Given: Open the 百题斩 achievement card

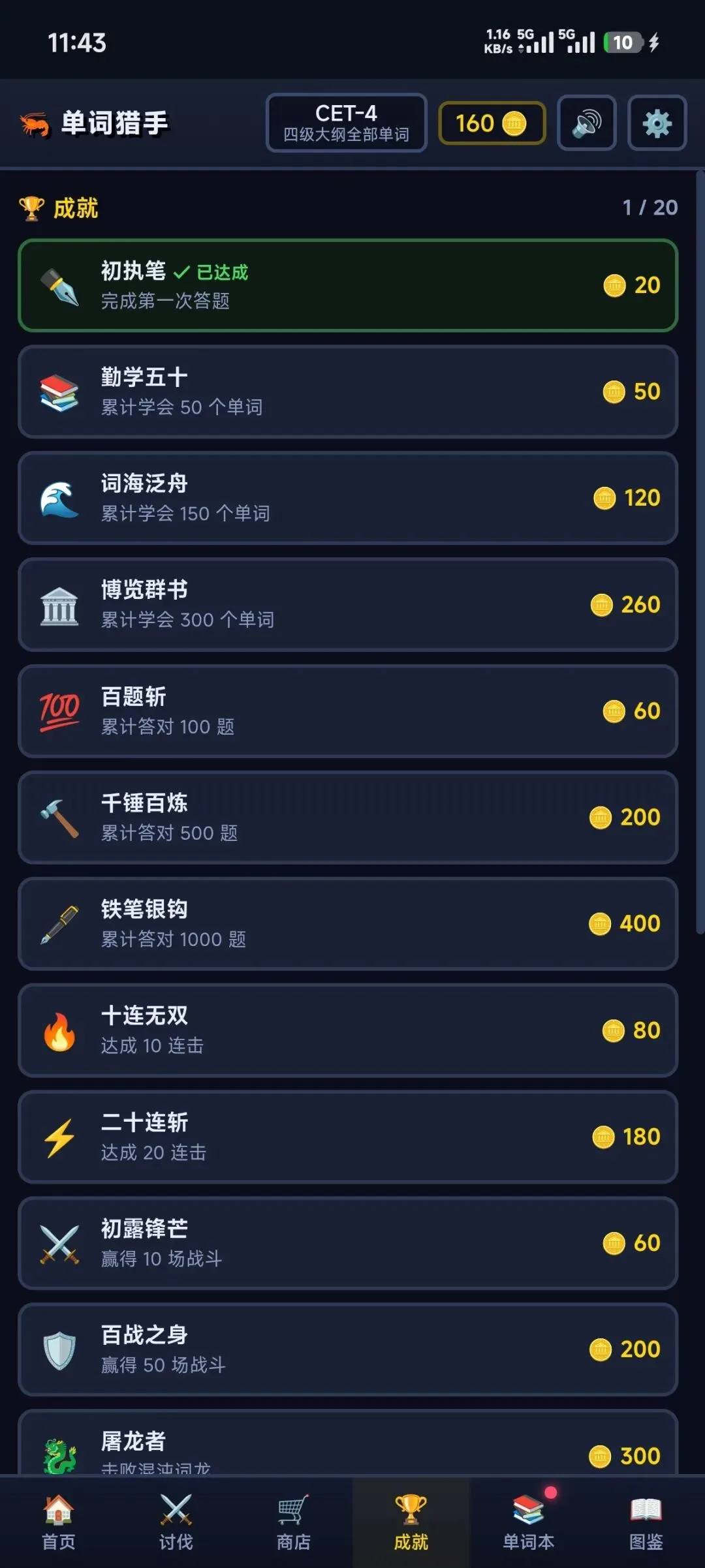Looking at the screenshot, I should (x=348, y=711).
